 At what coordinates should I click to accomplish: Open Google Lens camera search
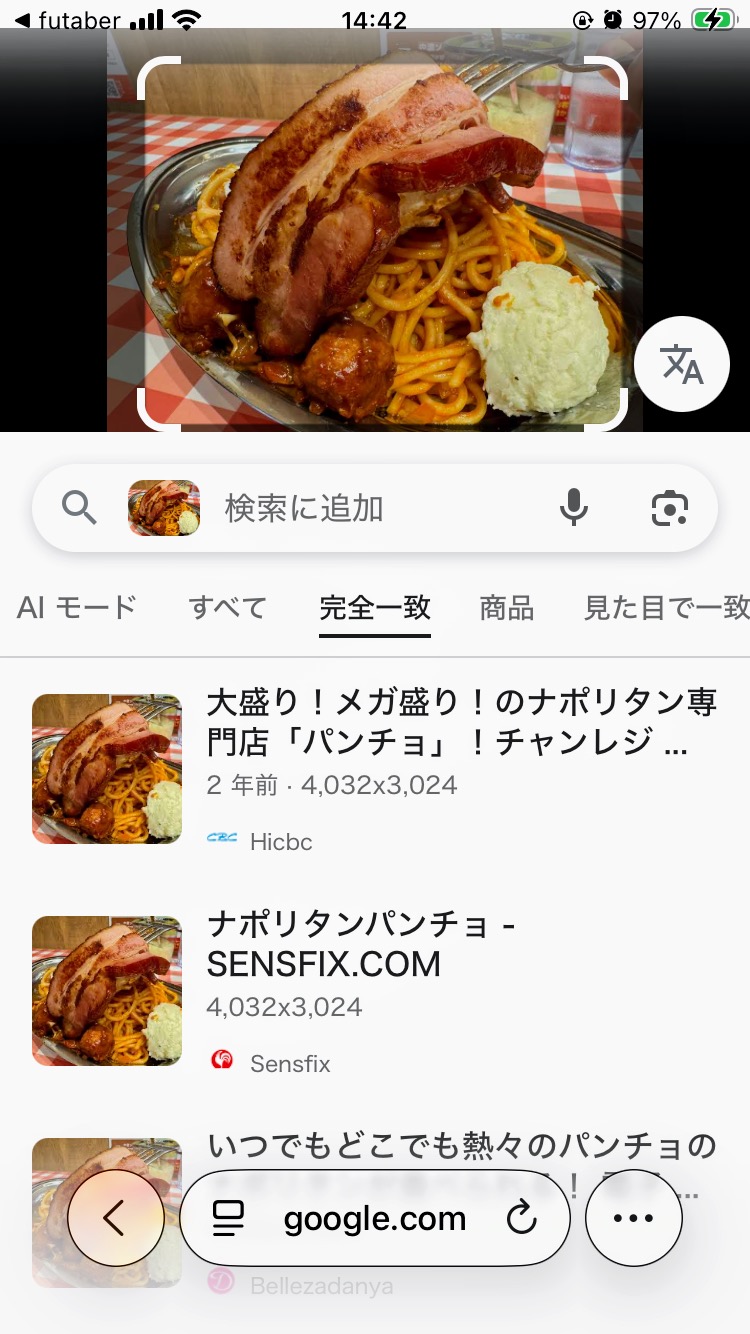(x=669, y=509)
